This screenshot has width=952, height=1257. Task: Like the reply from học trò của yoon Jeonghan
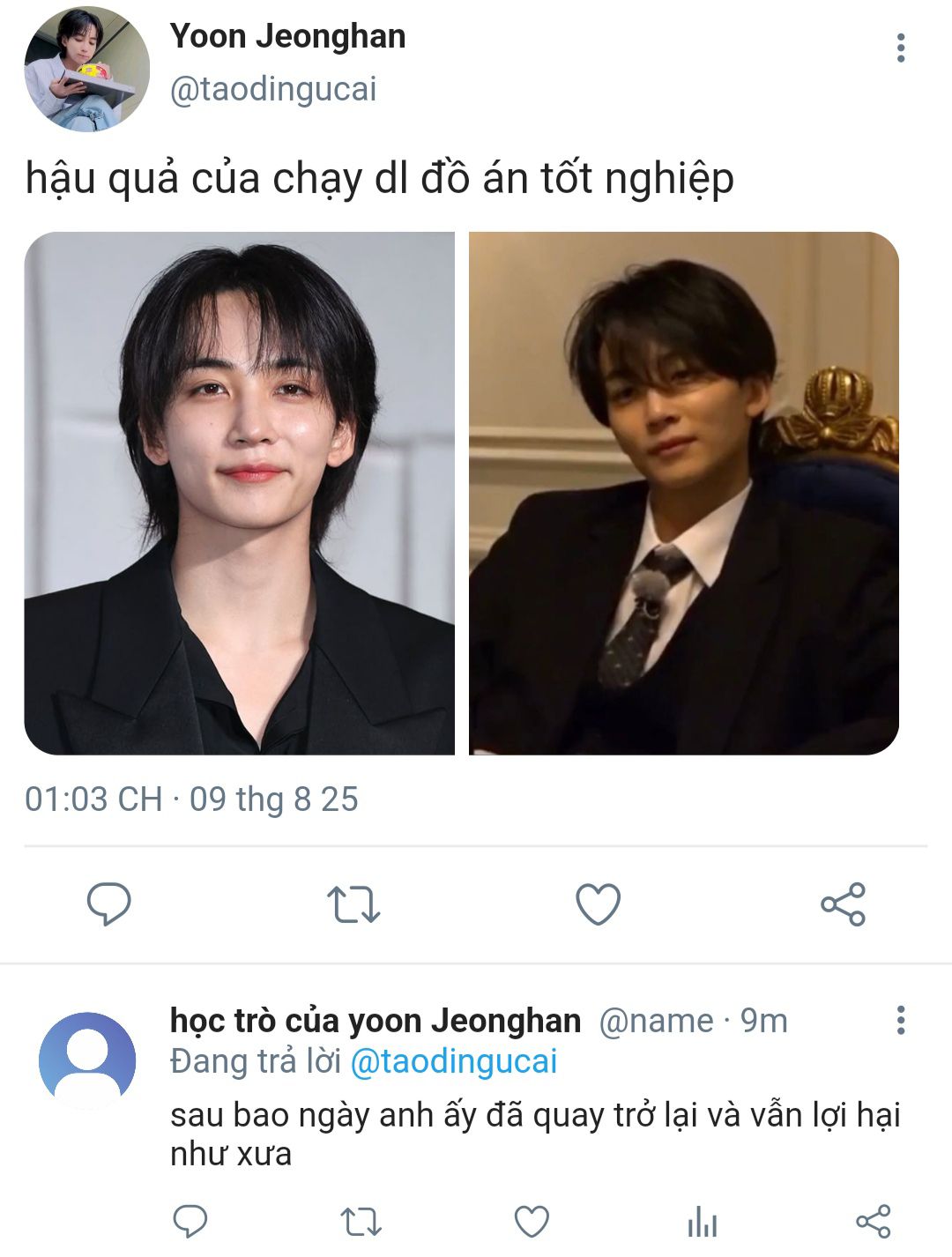pyautogui.click(x=532, y=1222)
